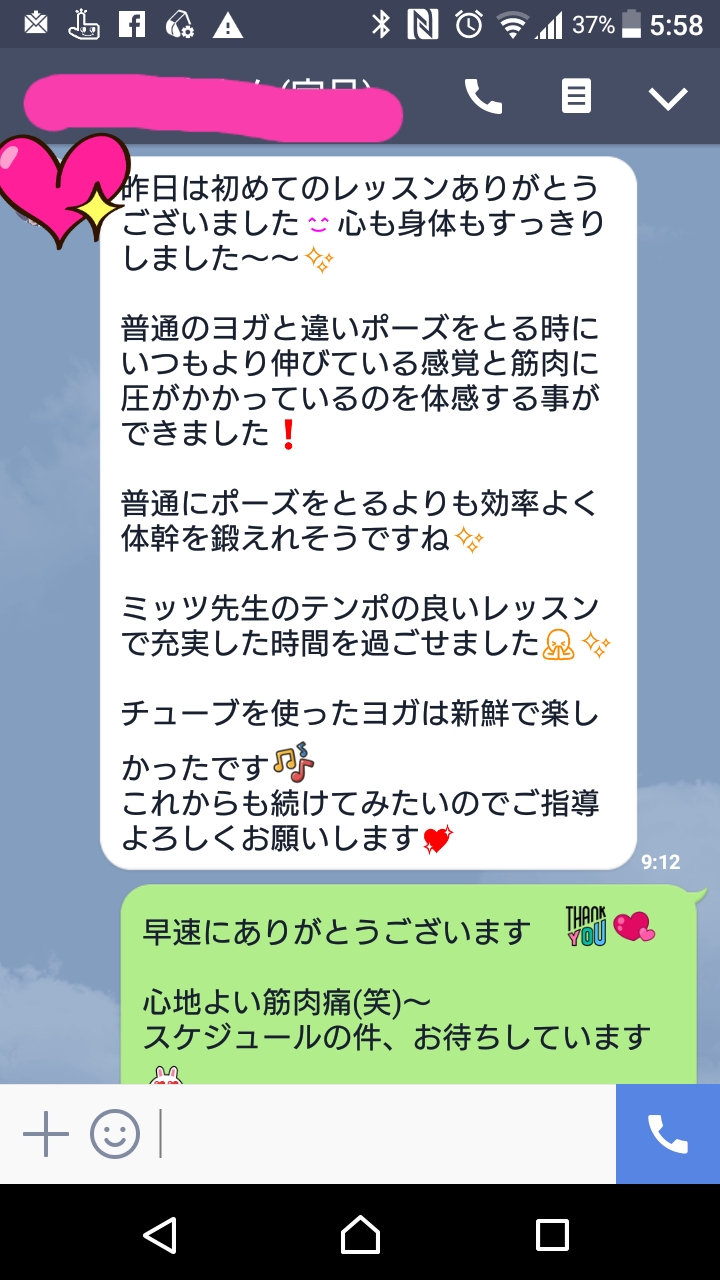The image size is (720, 1280).
Task: Open the plus attachment menu
Action: pos(46,1135)
